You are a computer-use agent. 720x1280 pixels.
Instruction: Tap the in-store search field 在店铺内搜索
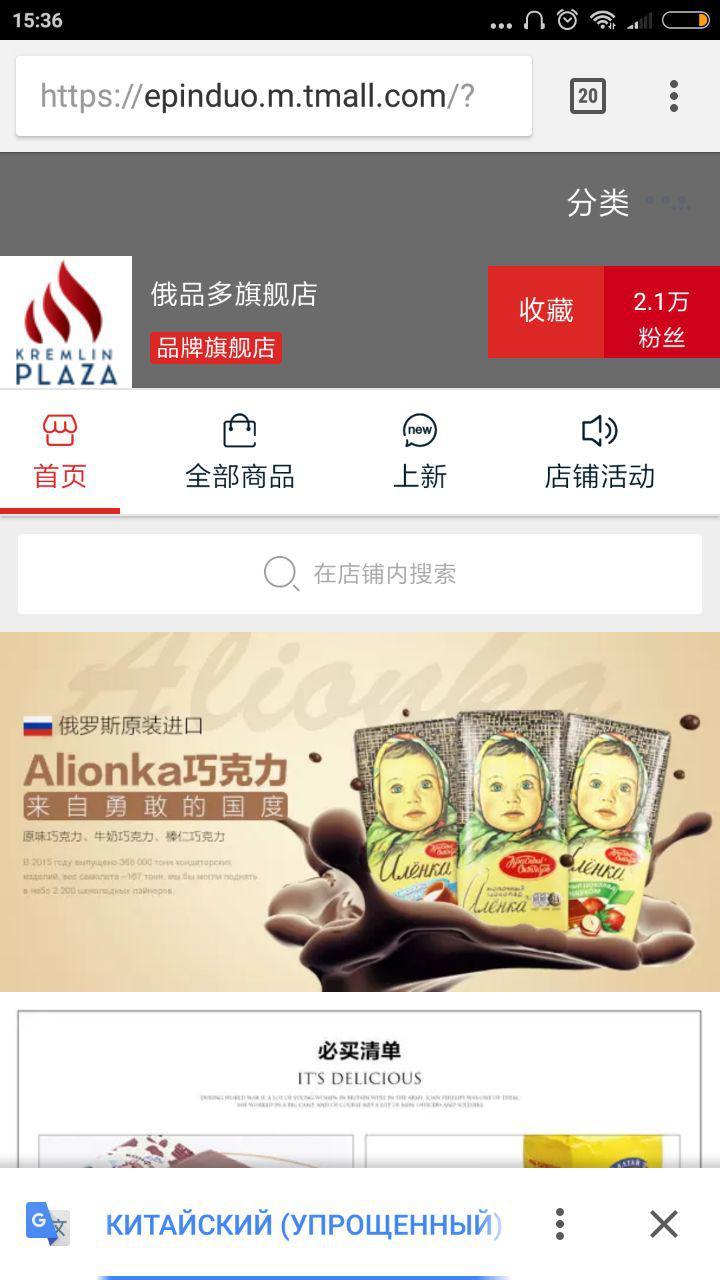point(360,574)
